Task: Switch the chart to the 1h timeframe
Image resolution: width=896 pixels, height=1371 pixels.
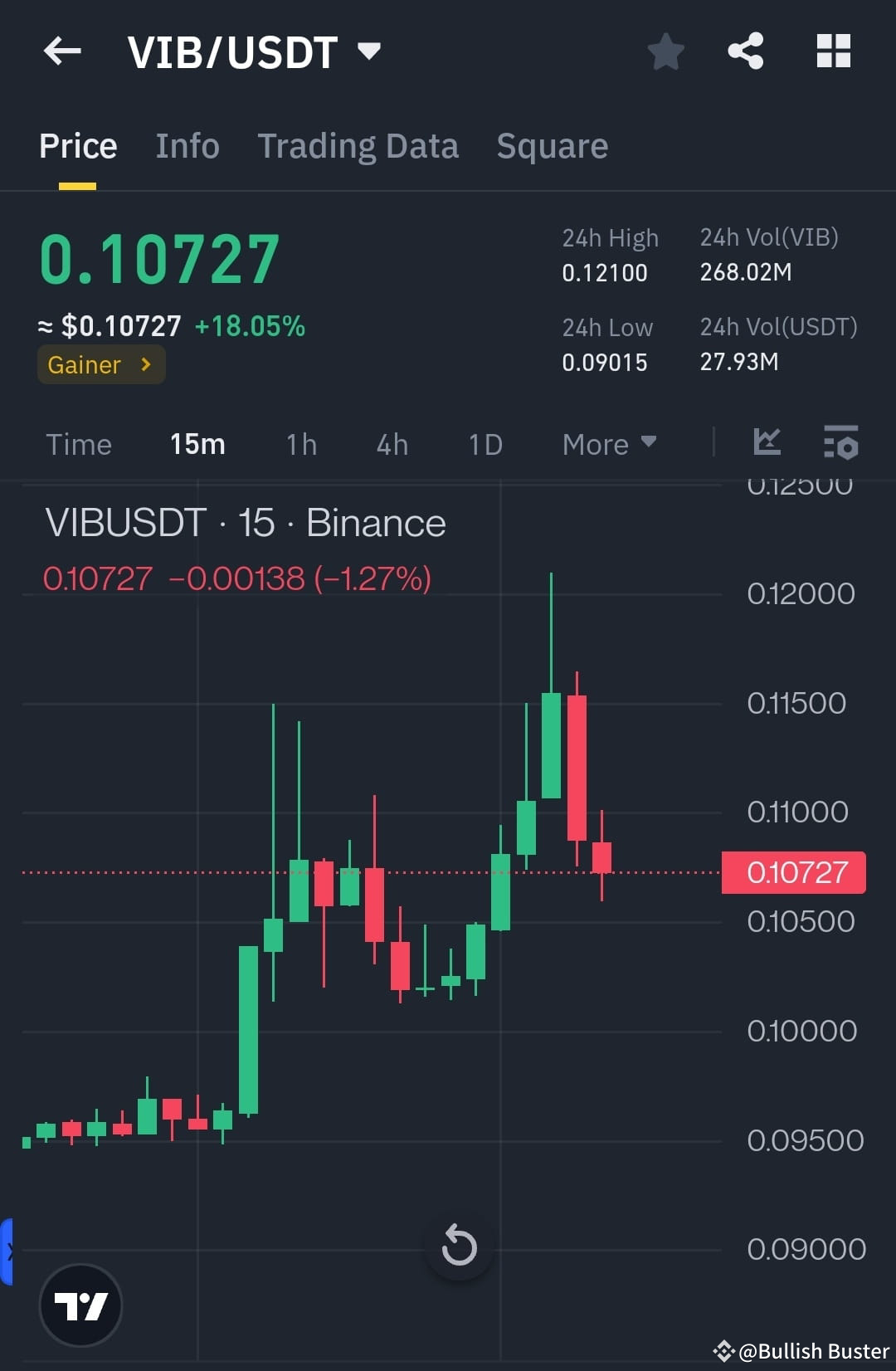Action: pyautogui.click(x=300, y=444)
